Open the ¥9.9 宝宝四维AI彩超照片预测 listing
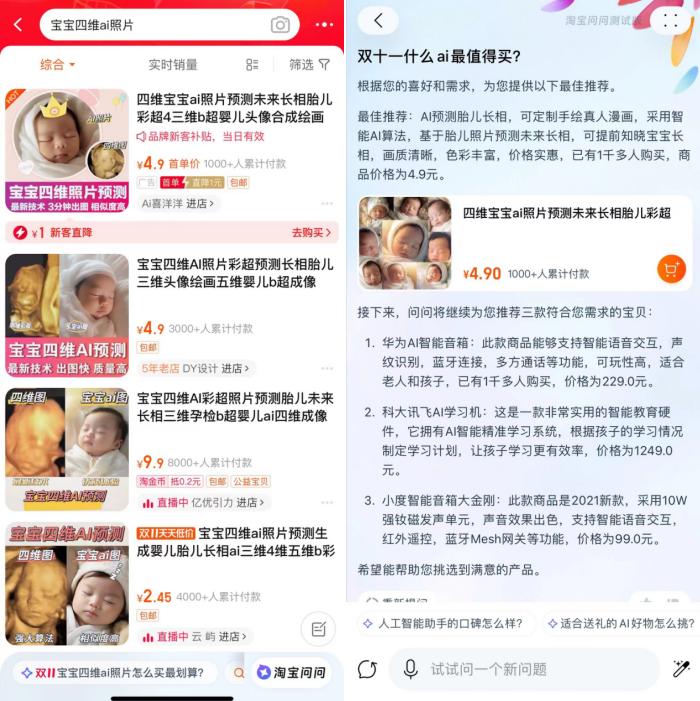 [x=234, y=408]
